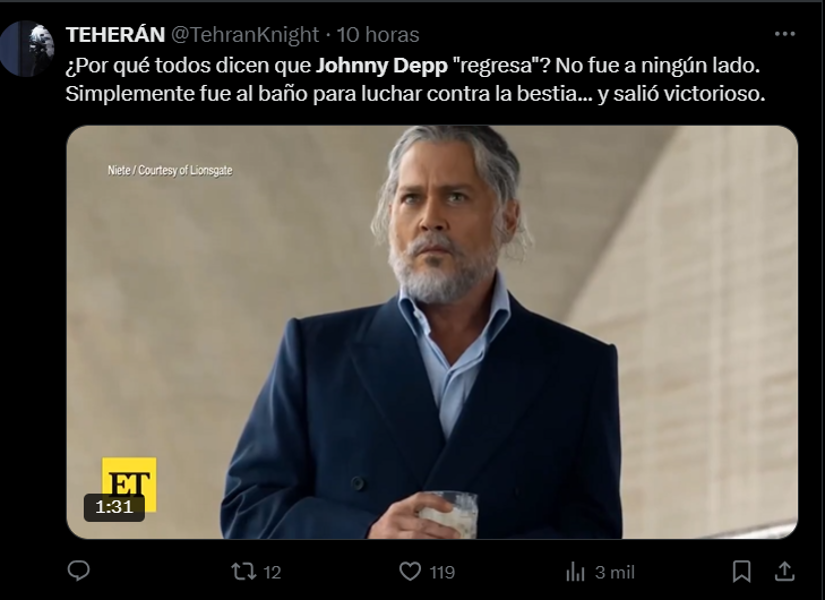The height and width of the screenshot is (600, 825).
Task: Share the tweet
Action: pyautogui.click(x=785, y=571)
